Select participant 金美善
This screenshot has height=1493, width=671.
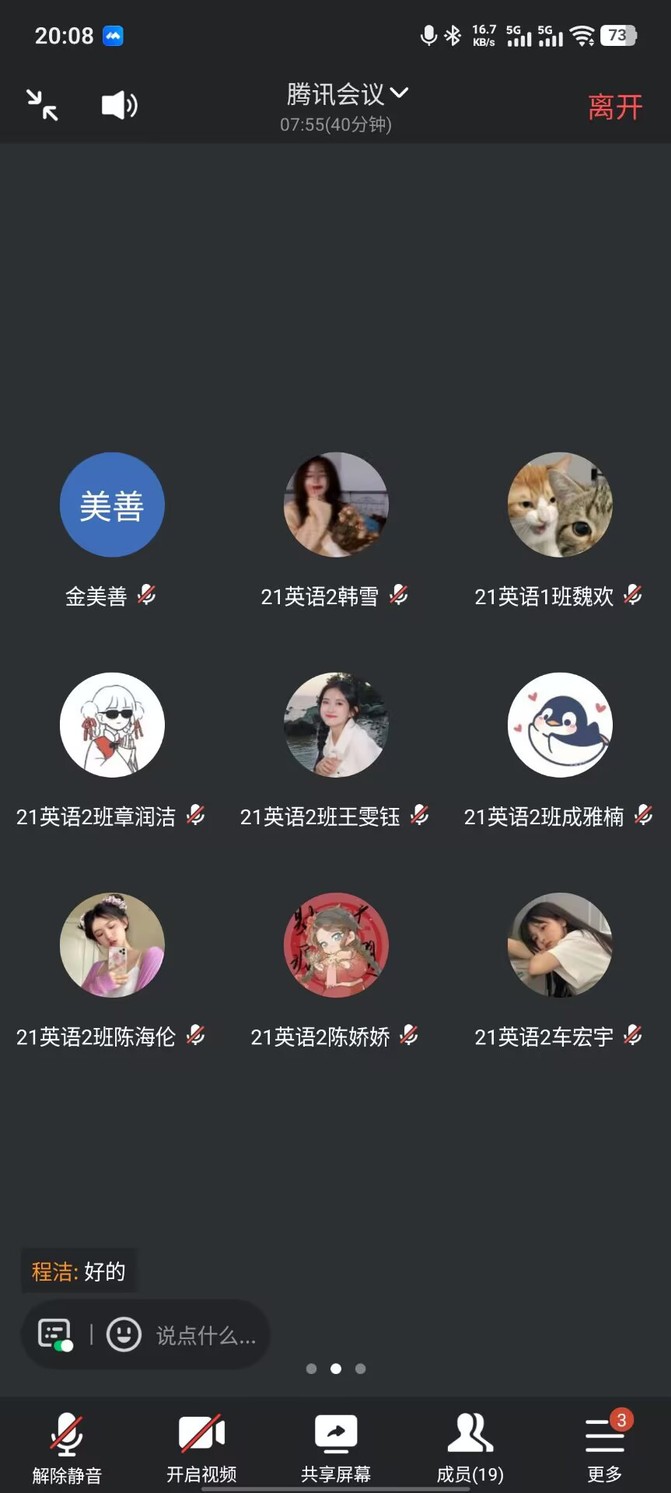pos(112,505)
